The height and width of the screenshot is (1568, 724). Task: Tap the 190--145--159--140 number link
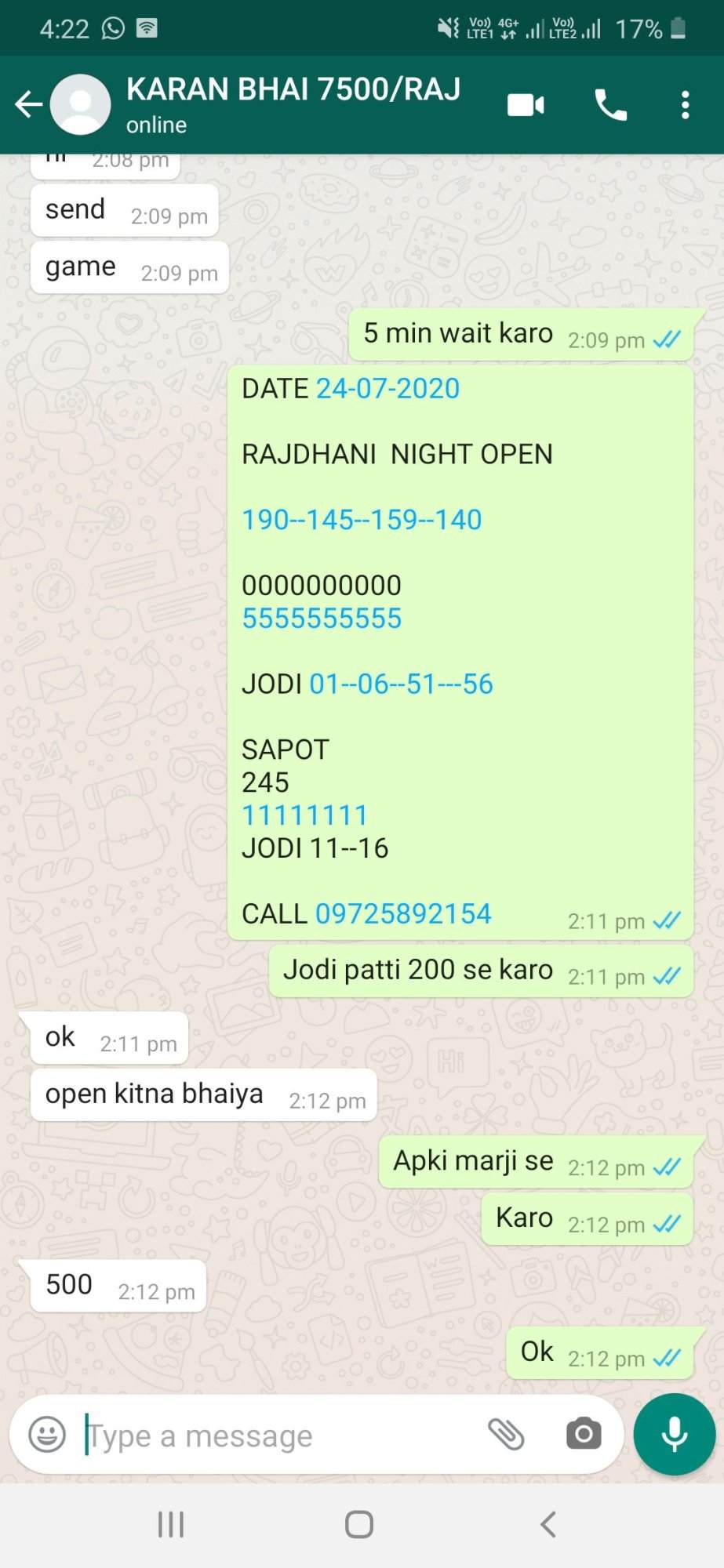pyautogui.click(x=362, y=520)
